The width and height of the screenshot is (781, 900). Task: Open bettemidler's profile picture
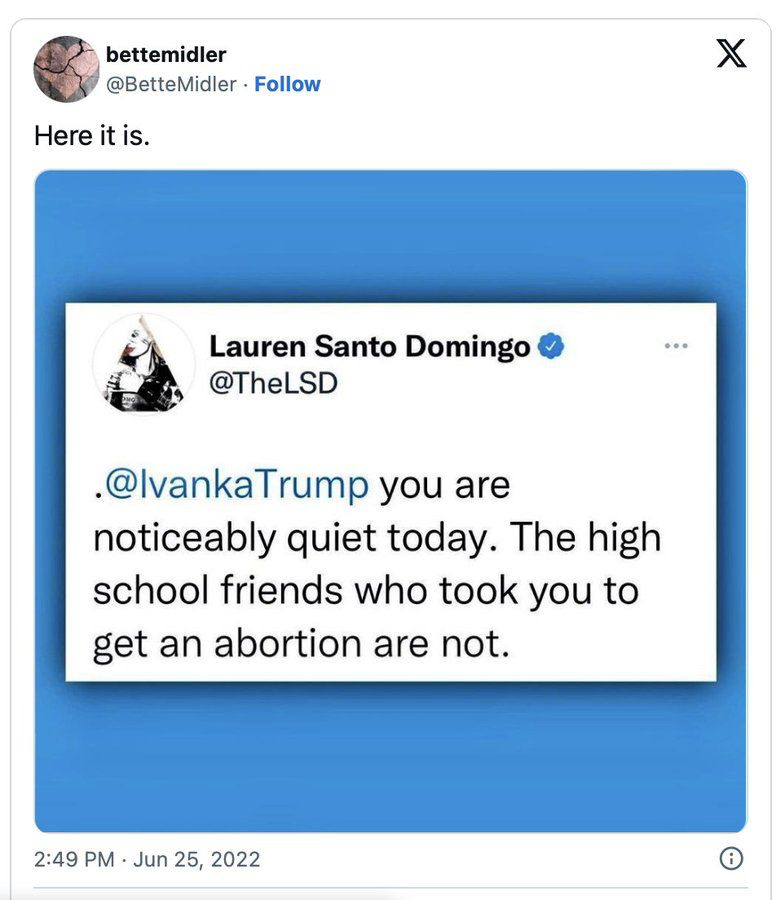[65, 69]
